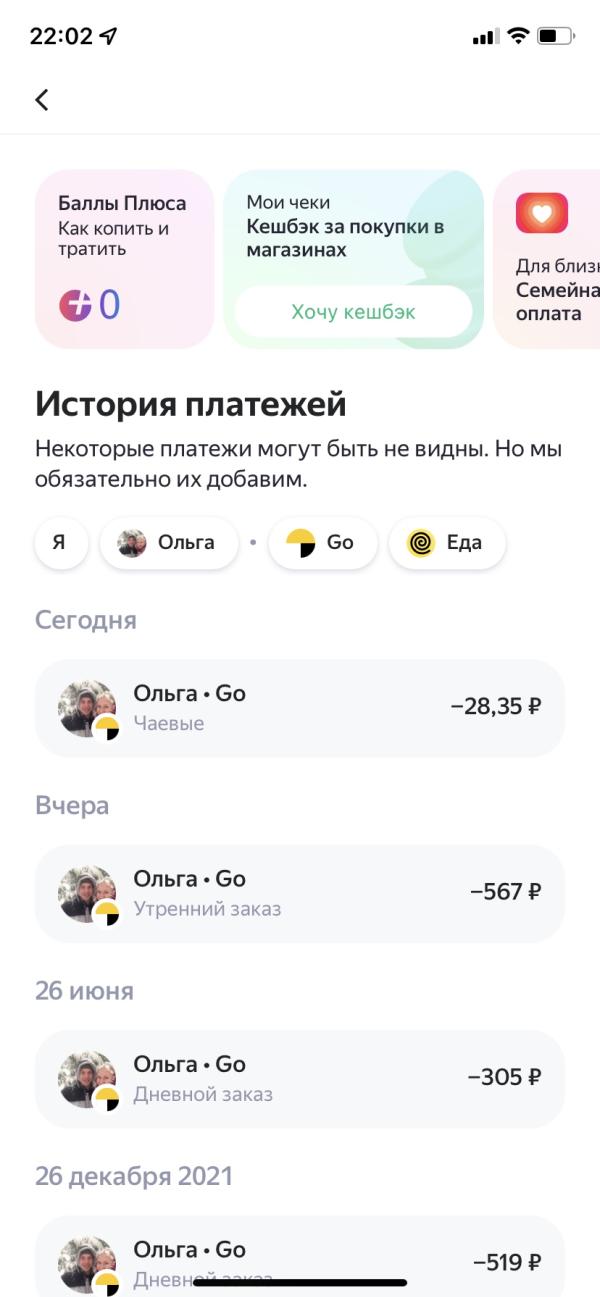600x1297 pixels.
Task: Select the Я filter chip
Action: coord(60,543)
